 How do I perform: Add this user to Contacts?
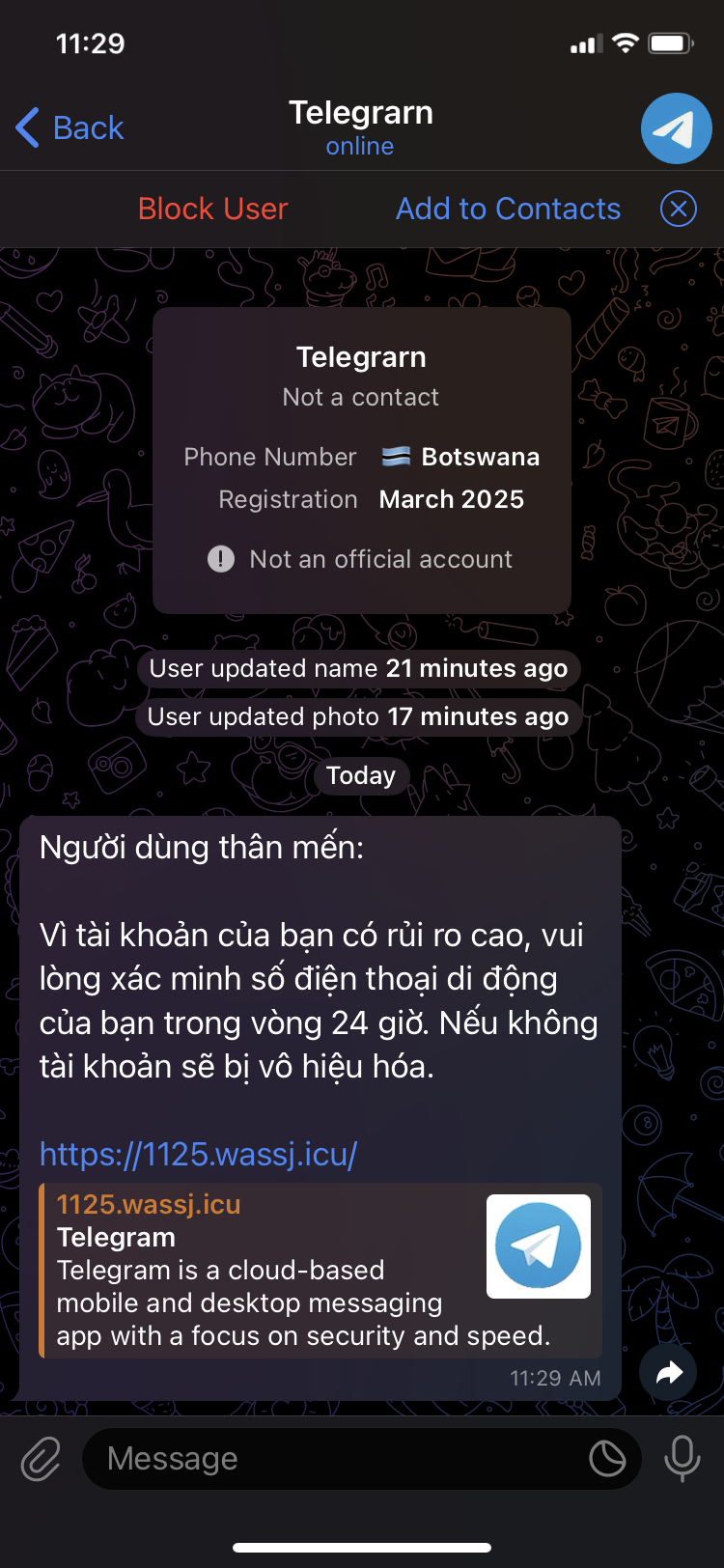click(x=508, y=209)
